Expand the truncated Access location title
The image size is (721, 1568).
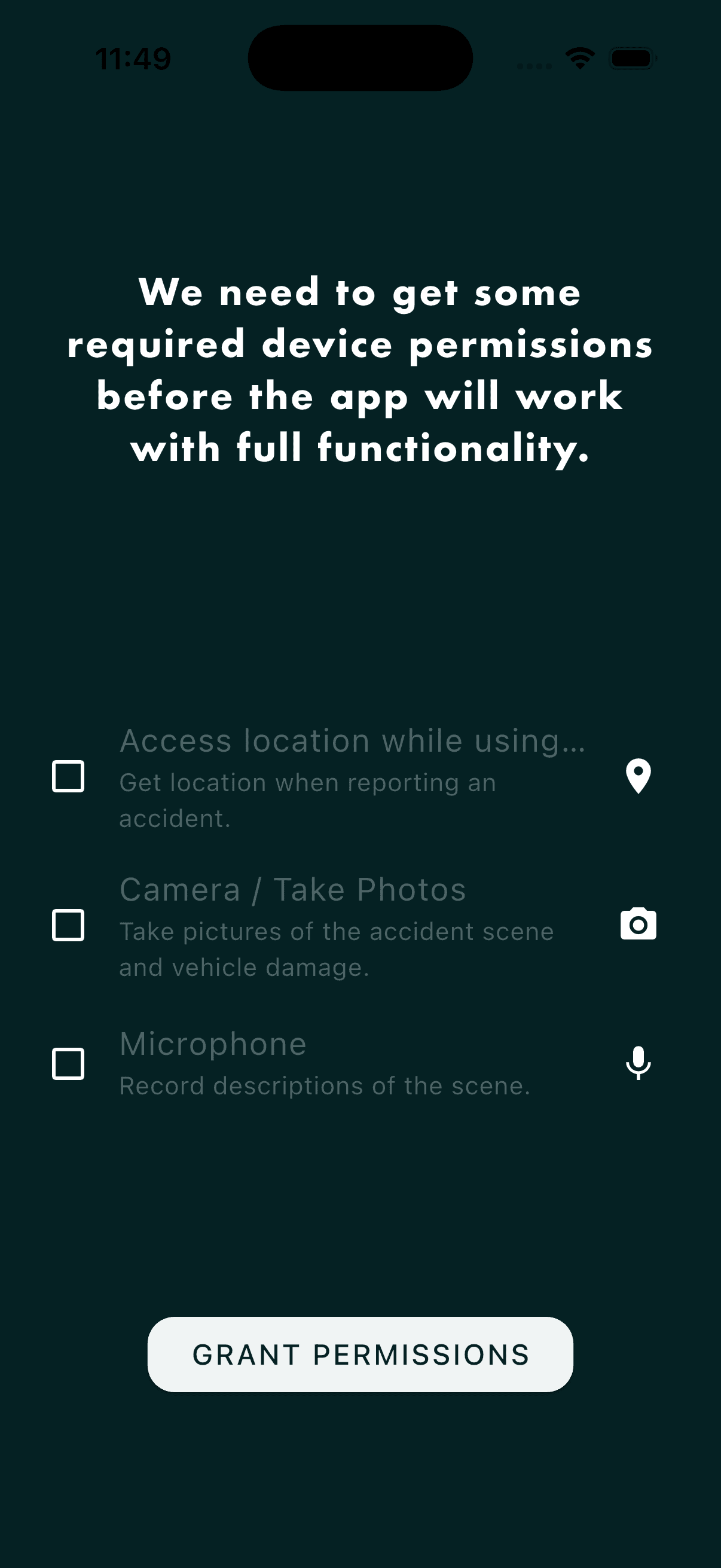pyautogui.click(x=353, y=740)
